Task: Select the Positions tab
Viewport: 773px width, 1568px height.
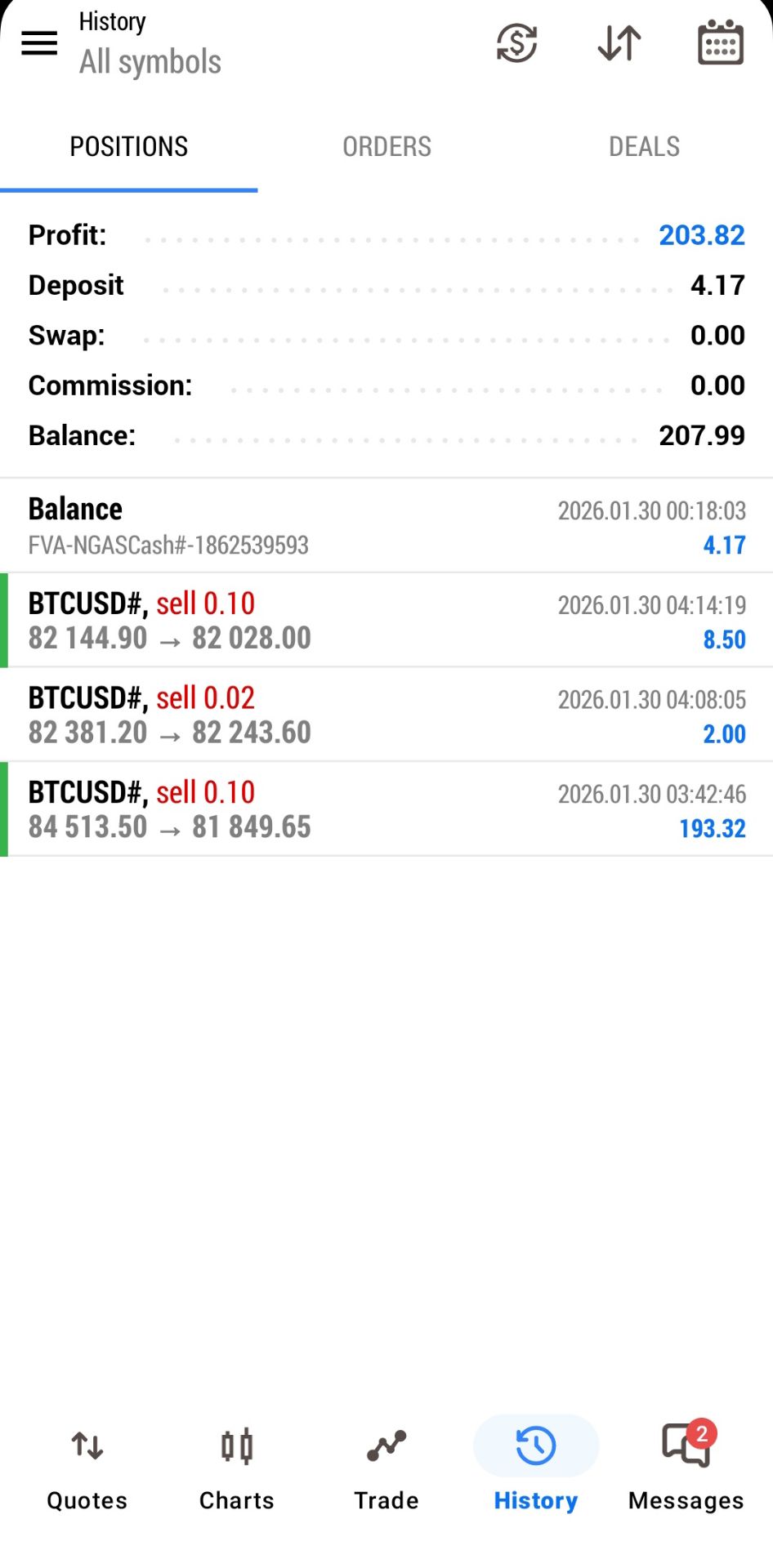Action: click(x=129, y=147)
